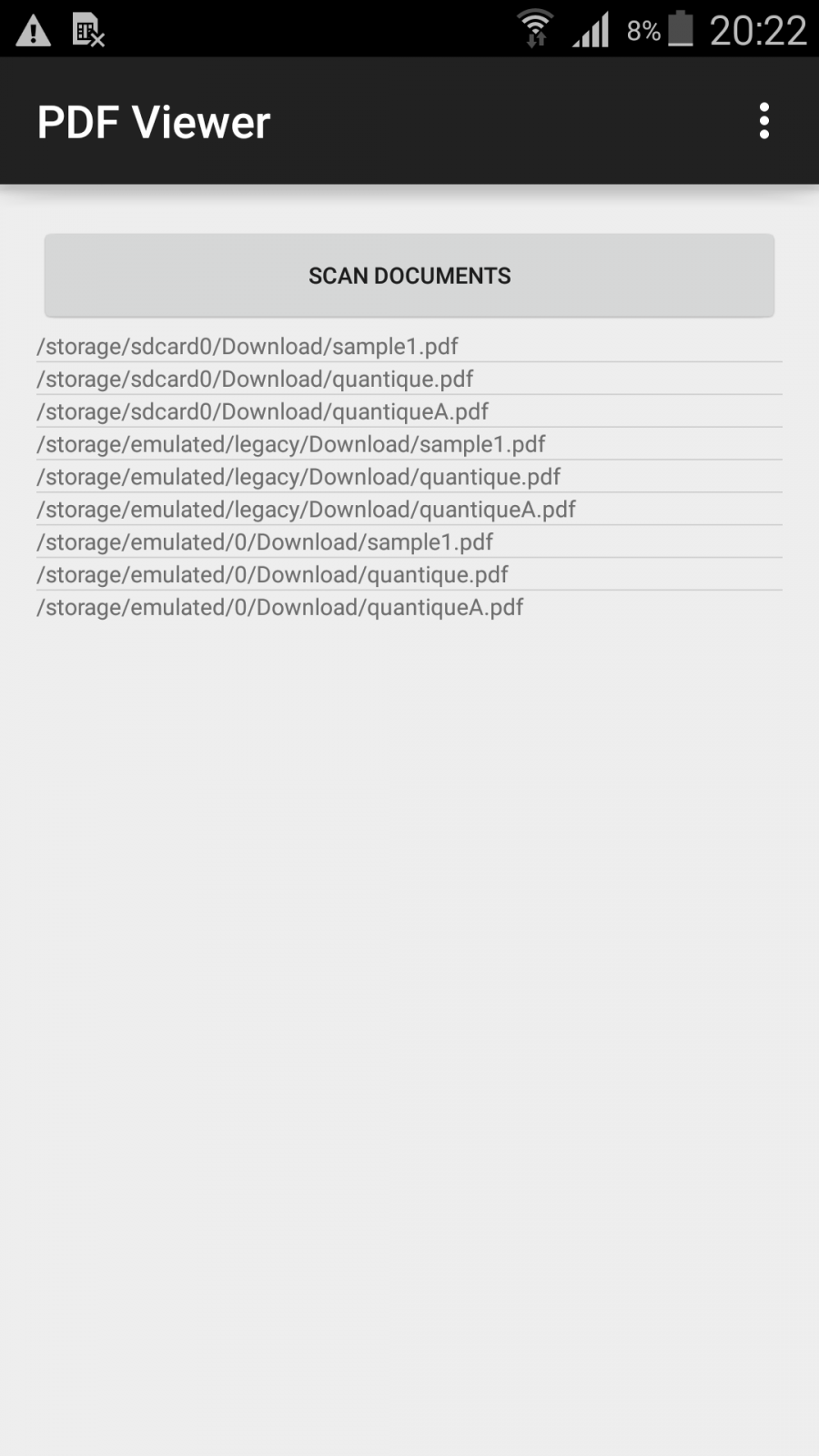Open /storage/sdcard0/Download/quantique.pdf
The height and width of the screenshot is (1456, 819).
255,379
